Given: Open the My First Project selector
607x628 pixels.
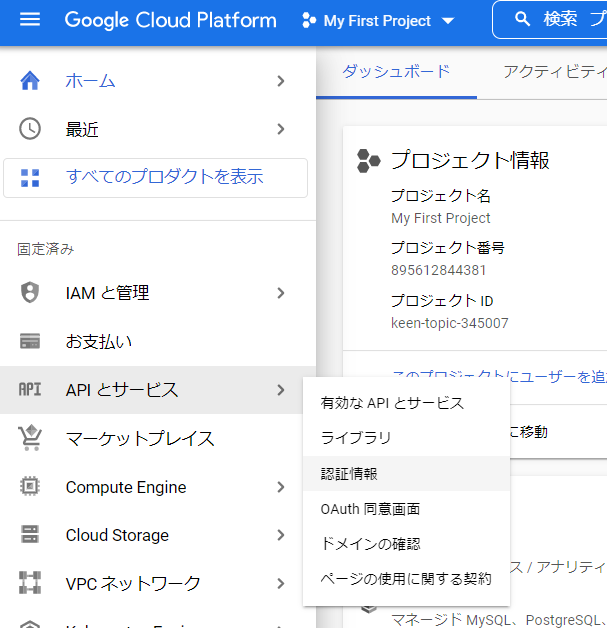Looking at the screenshot, I should tap(377, 21).
